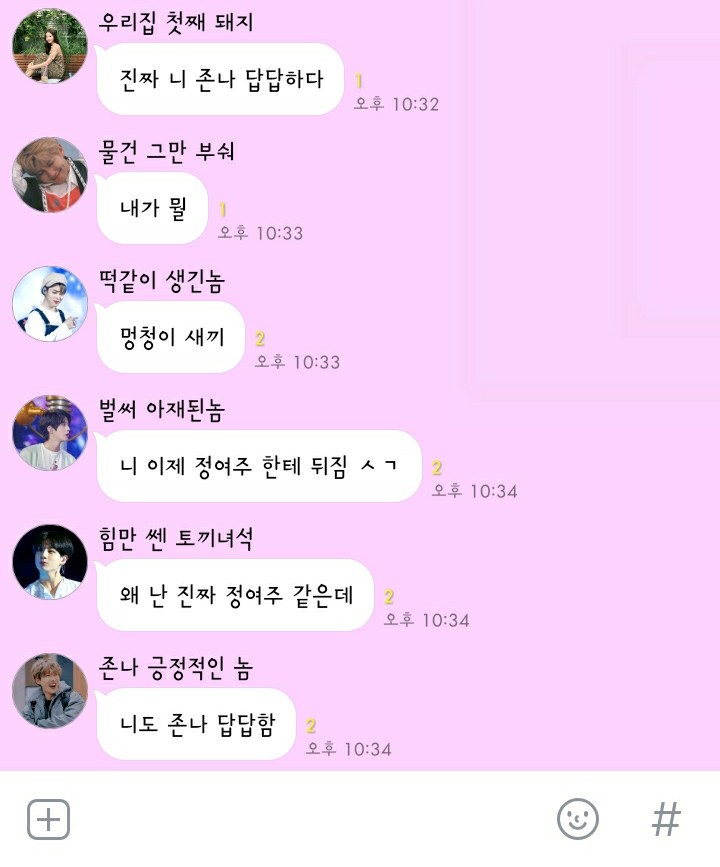Viewport: 720px width, 867px height.
Task: Open profile of 힘만 쎈 토끼녀석
Action: coord(50,562)
